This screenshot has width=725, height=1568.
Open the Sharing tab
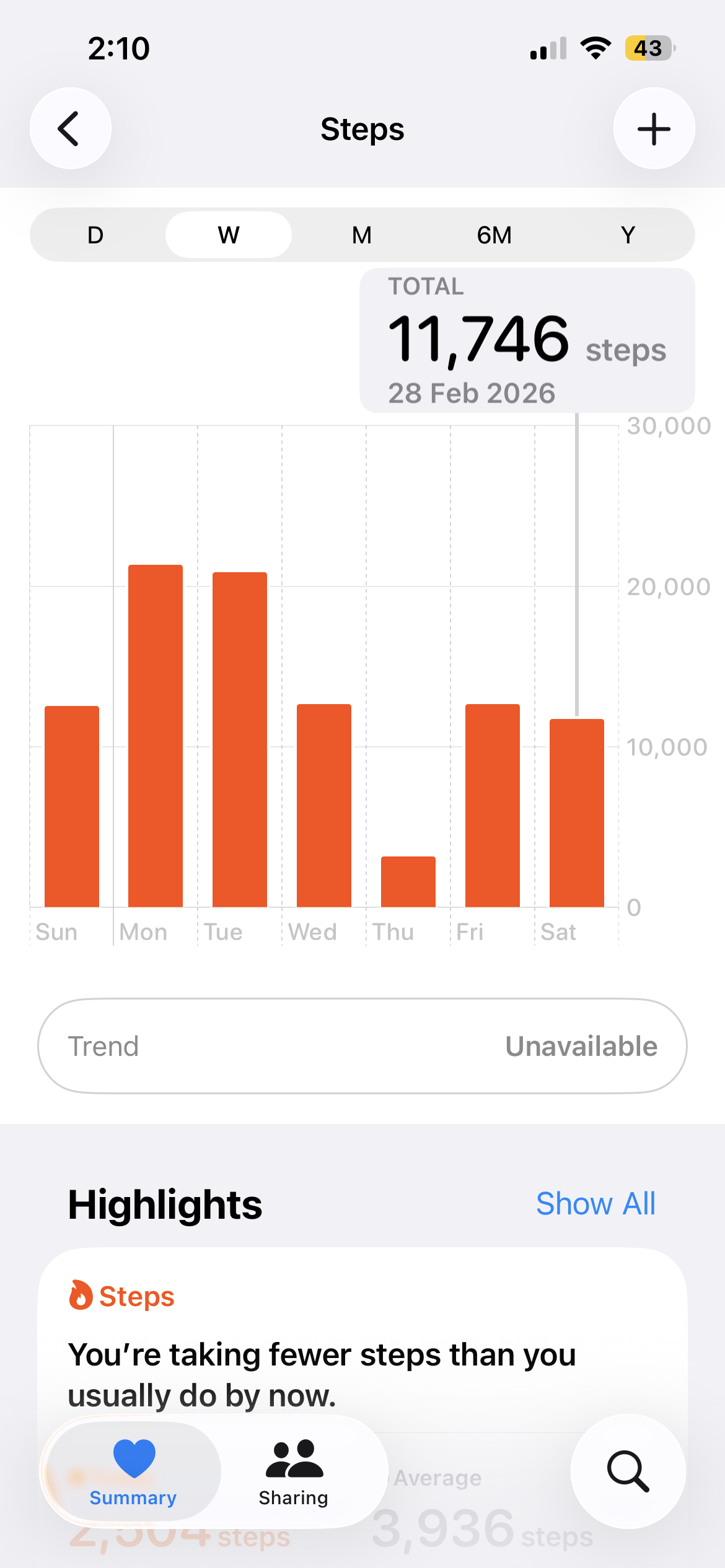tap(294, 1471)
